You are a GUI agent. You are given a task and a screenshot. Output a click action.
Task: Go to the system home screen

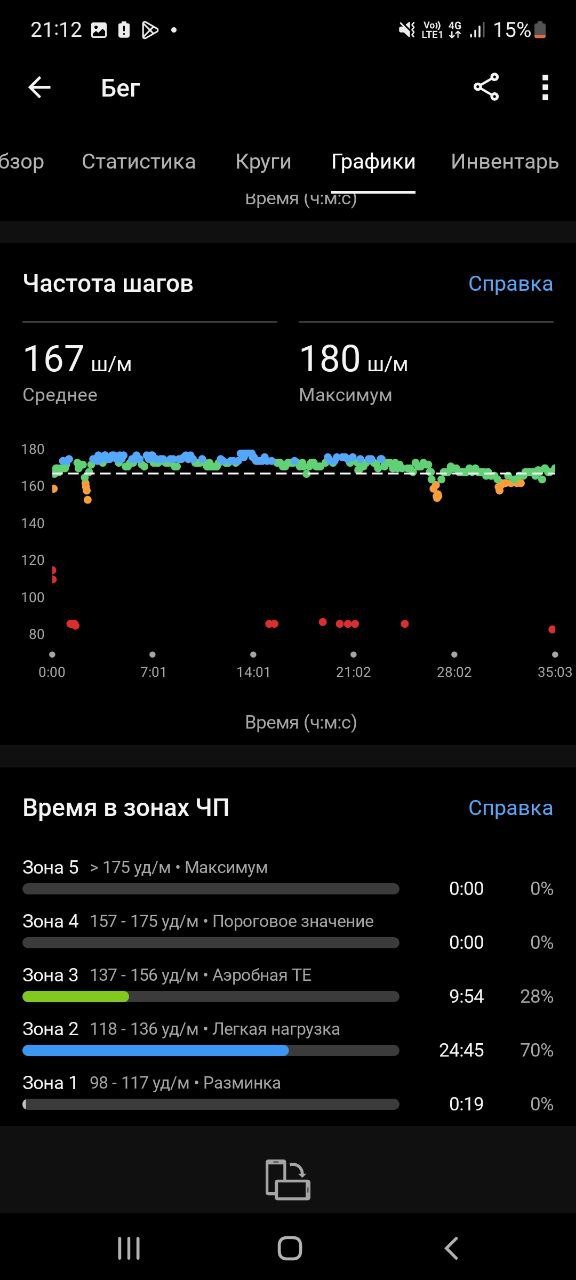tap(290, 1247)
